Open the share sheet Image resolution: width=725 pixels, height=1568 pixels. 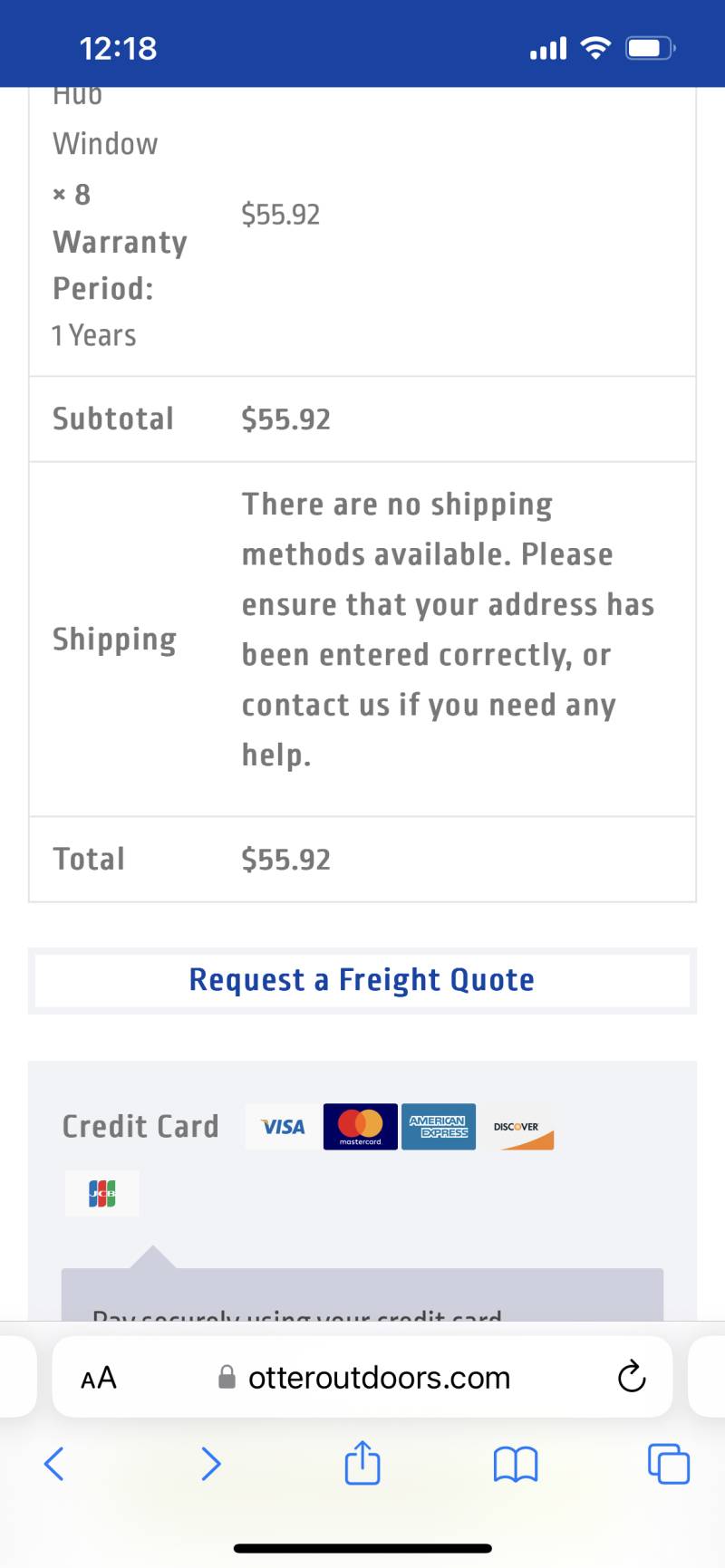click(x=362, y=1461)
